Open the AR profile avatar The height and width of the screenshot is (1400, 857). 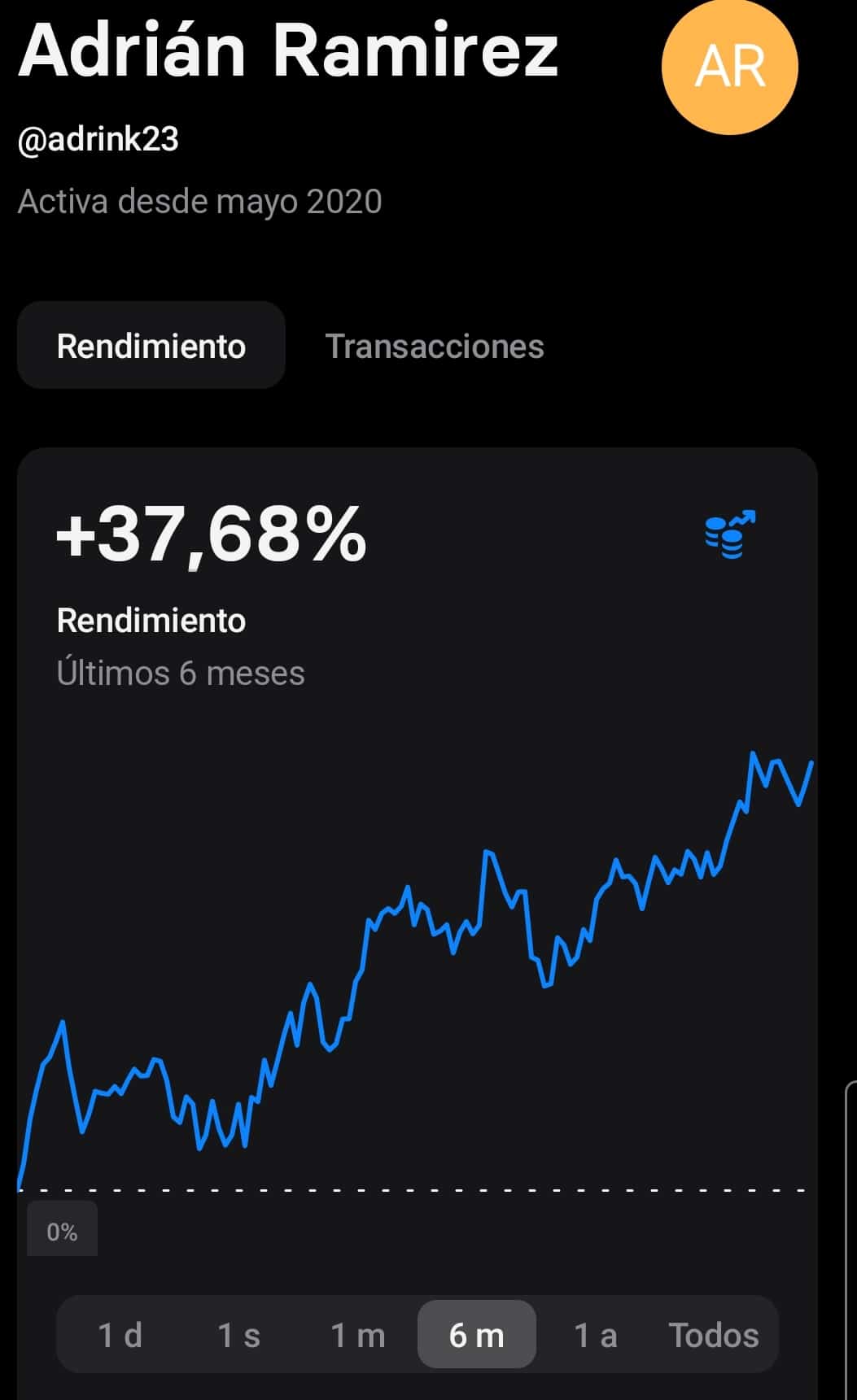coord(730,66)
